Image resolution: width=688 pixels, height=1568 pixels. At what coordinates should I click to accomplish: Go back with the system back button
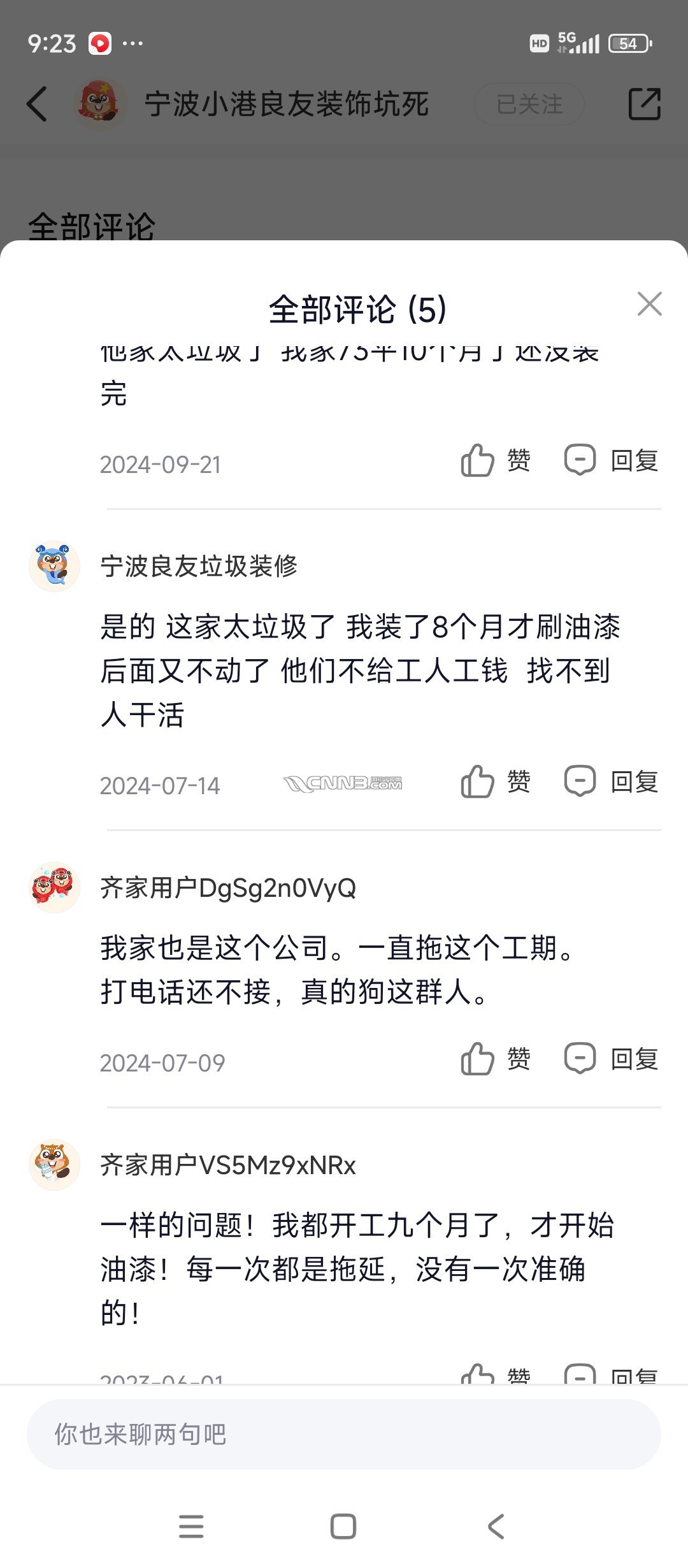pyautogui.click(x=496, y=1527)
